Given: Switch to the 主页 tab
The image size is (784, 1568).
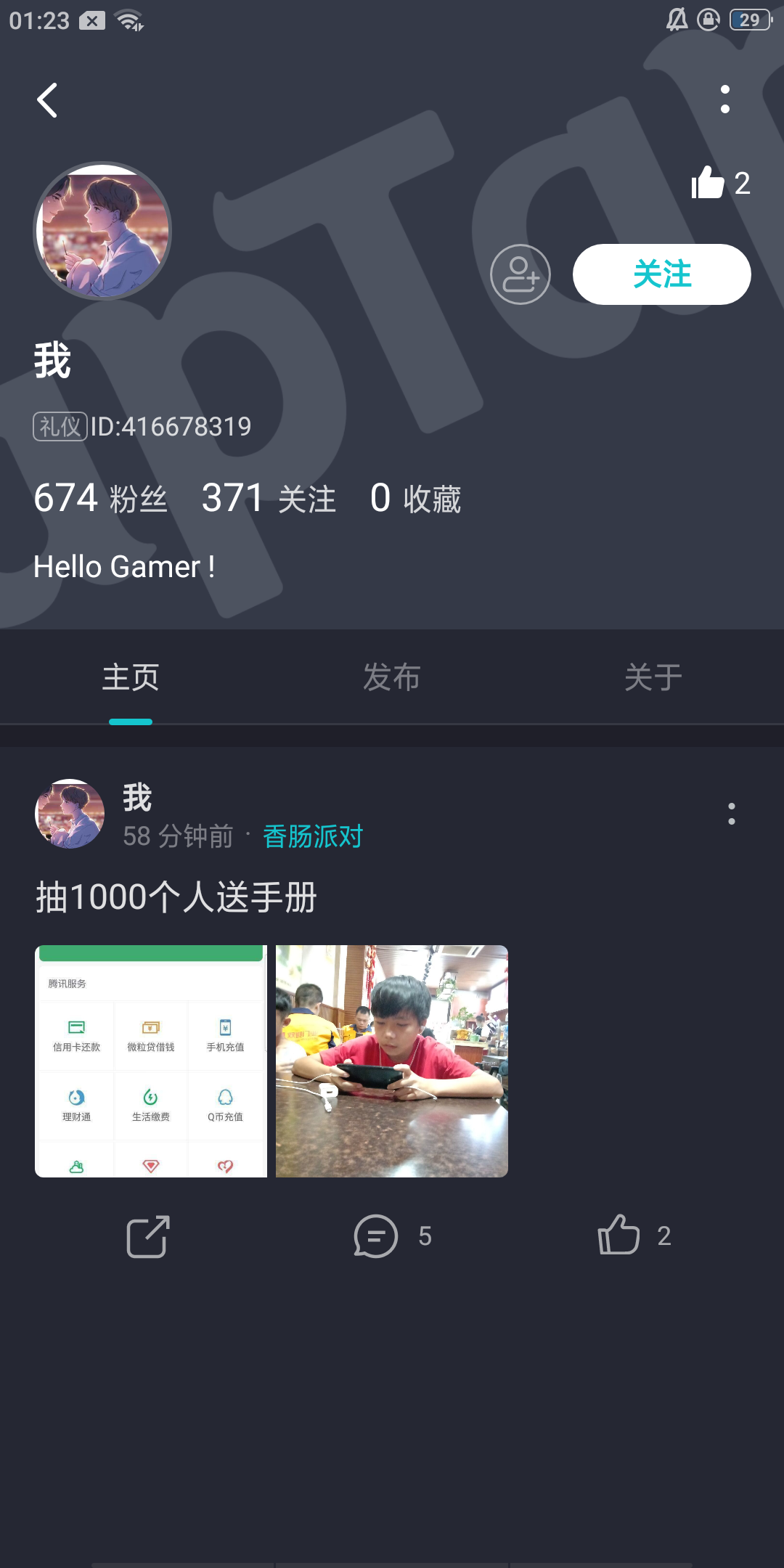Looking at the screenshot, I should point(131,677).
